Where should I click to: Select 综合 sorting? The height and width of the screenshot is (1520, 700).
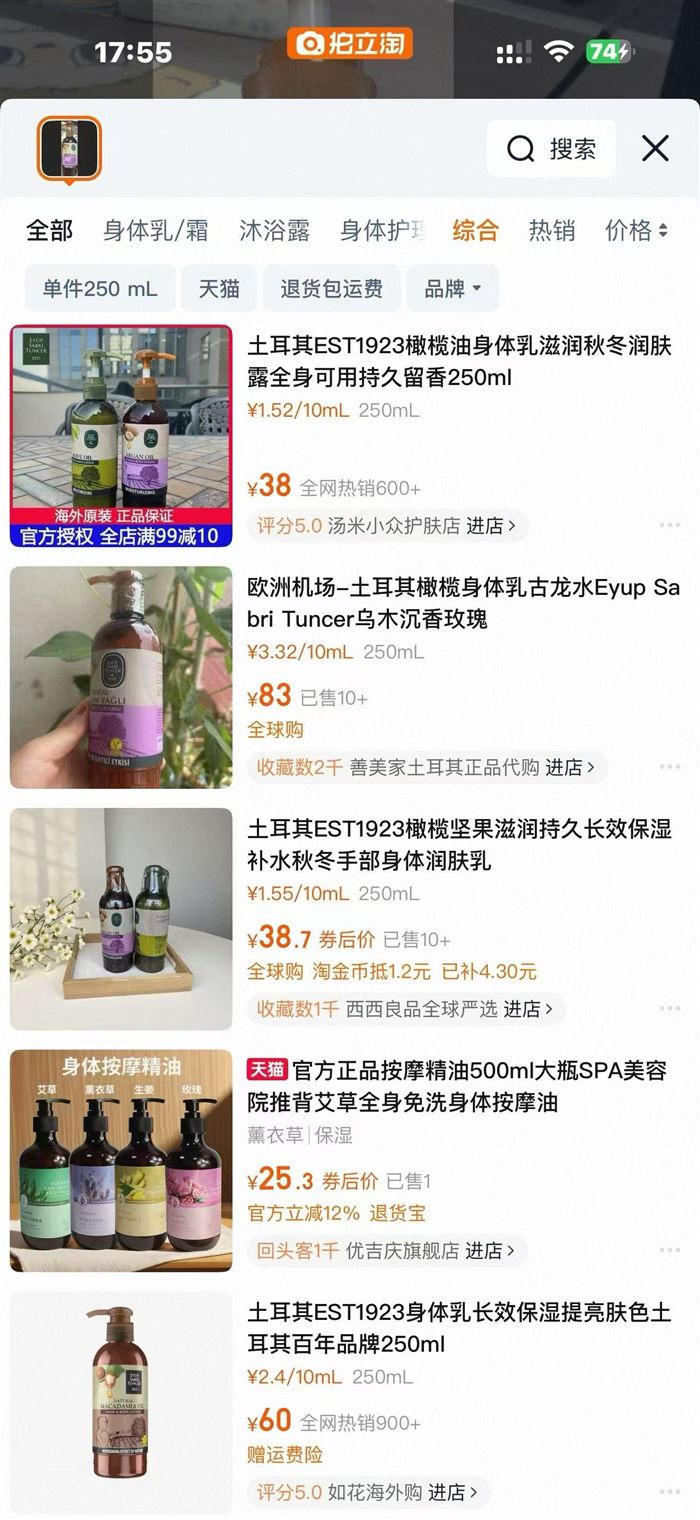click(475, 231)
